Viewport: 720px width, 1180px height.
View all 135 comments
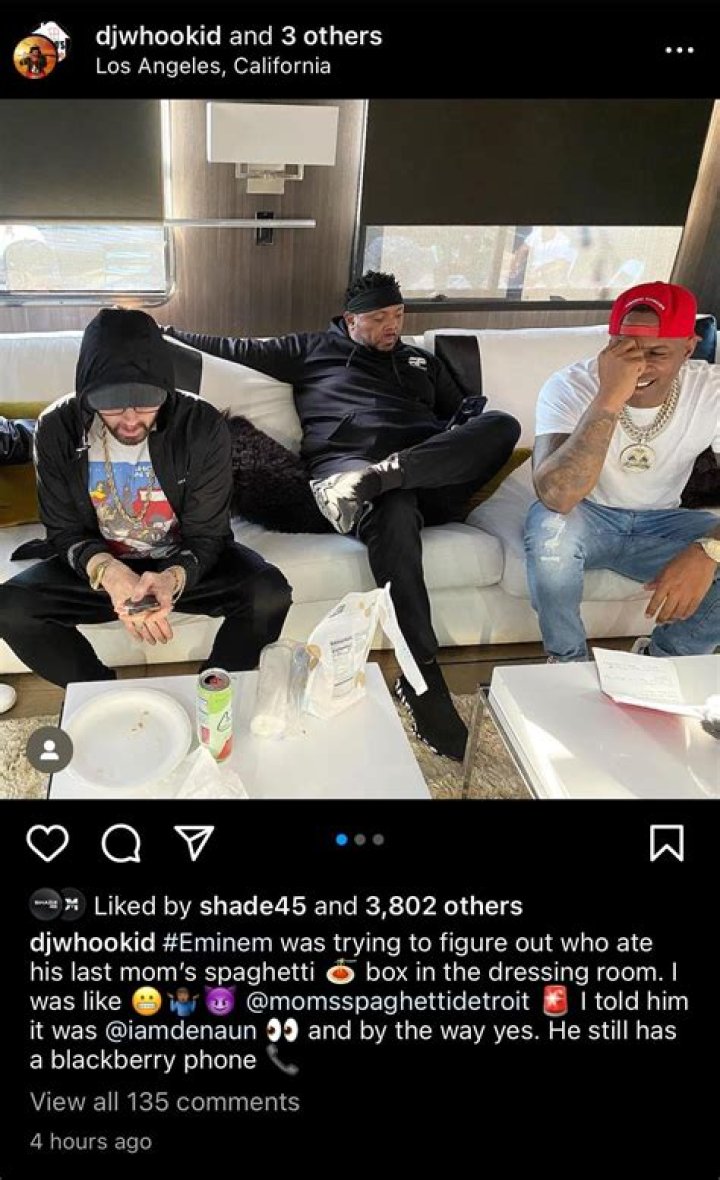click(165, 1102)
